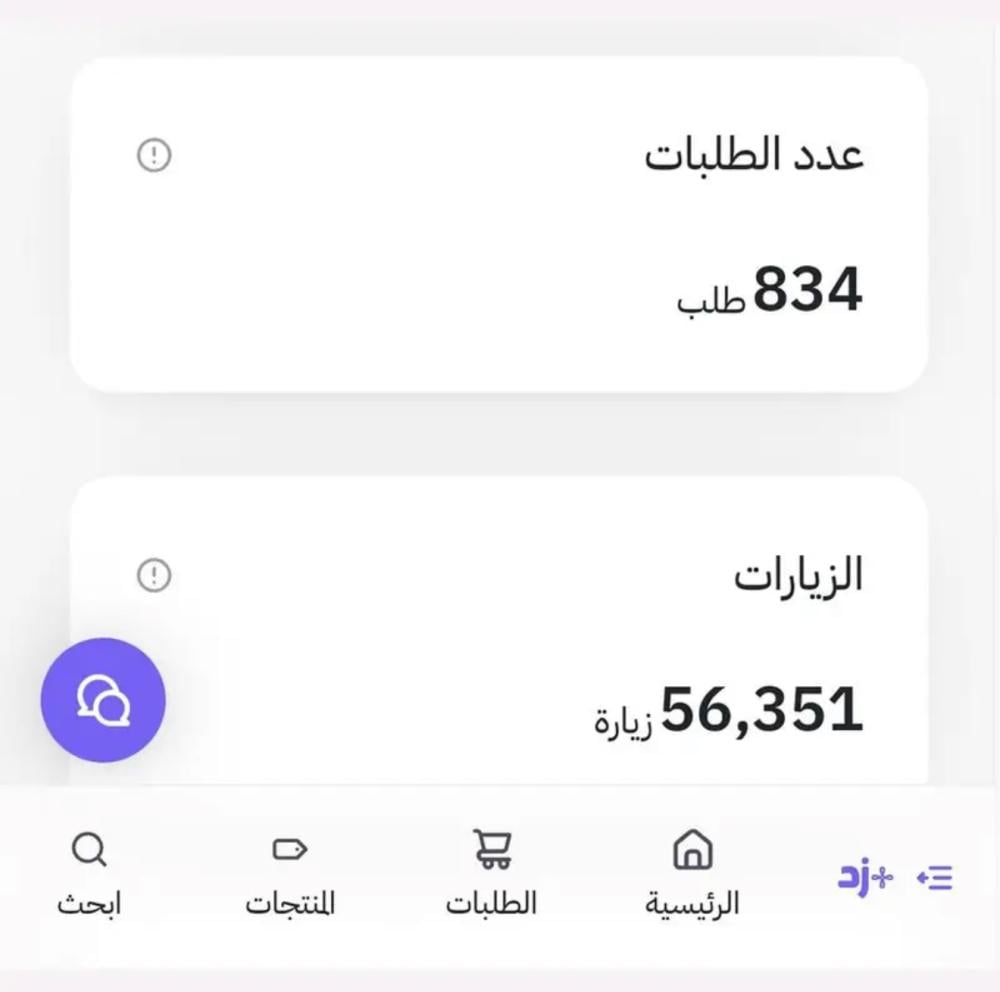Go to the المنتجات products tab
1000x992 pixels.
tap(290, 875)
